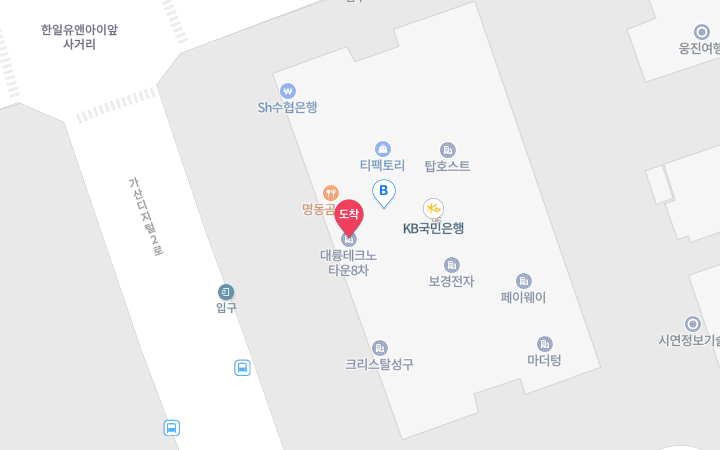The image size is (720, 450).
Task: Tap the red 도착 destination pin
Action: pyautogui.click(x=349, y=214)
